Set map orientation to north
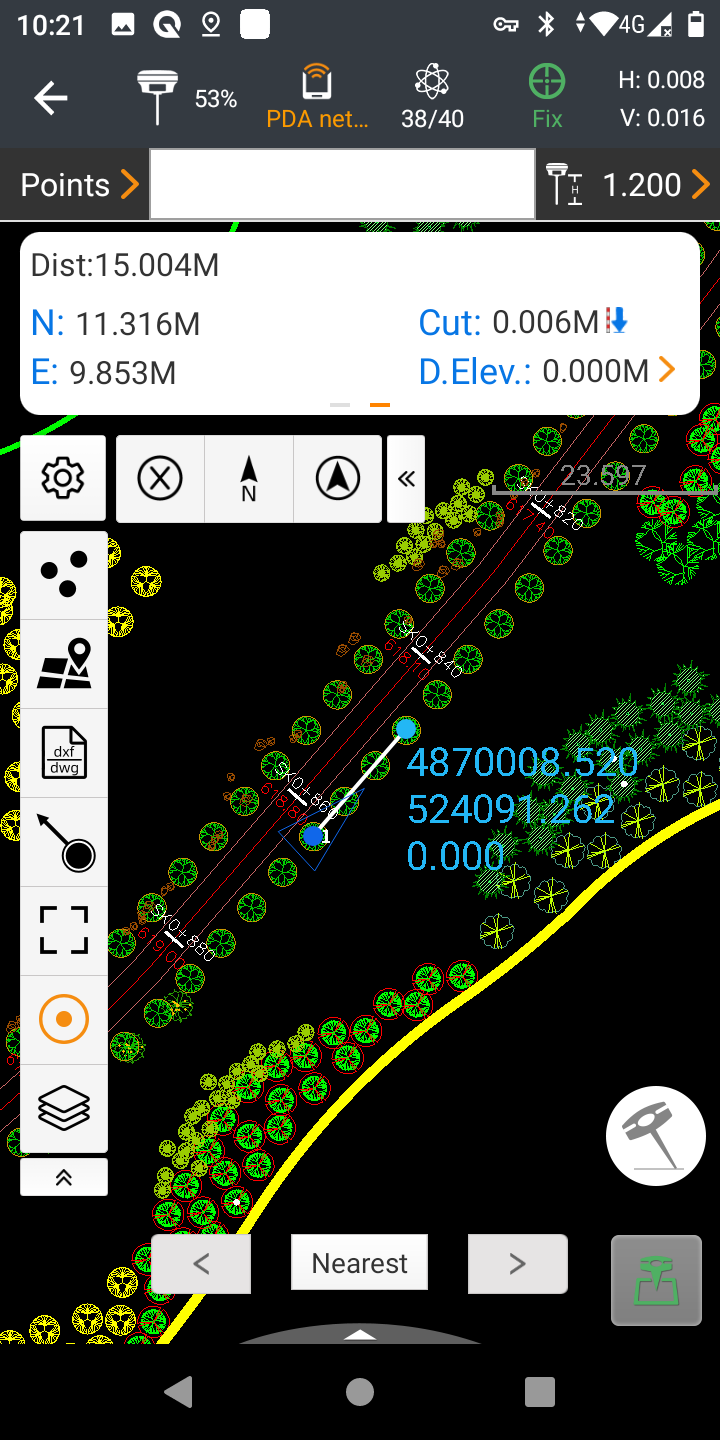The height and width of the screenshot is (1440, 720). coord(249,479)
